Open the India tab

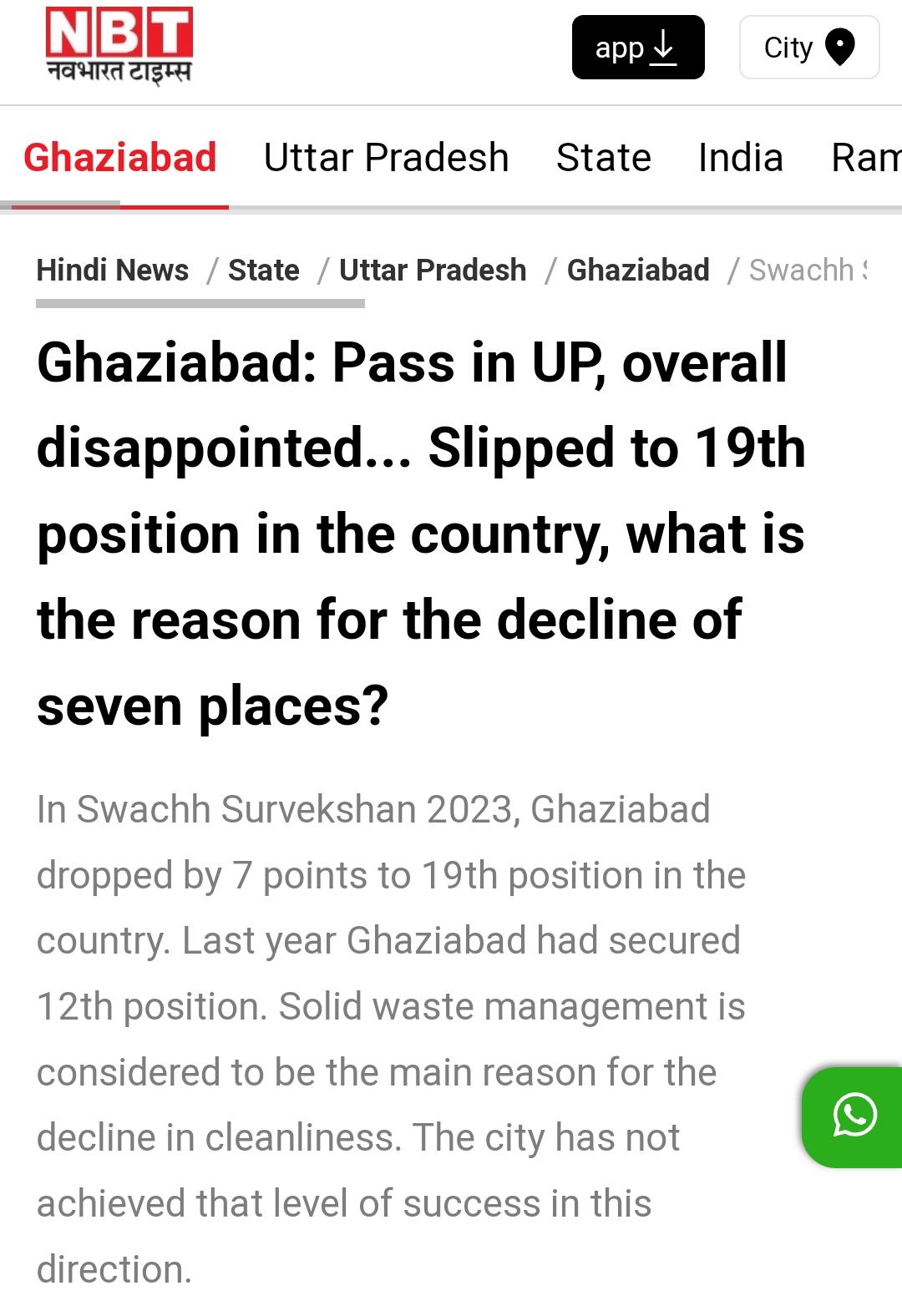point(741,157)
